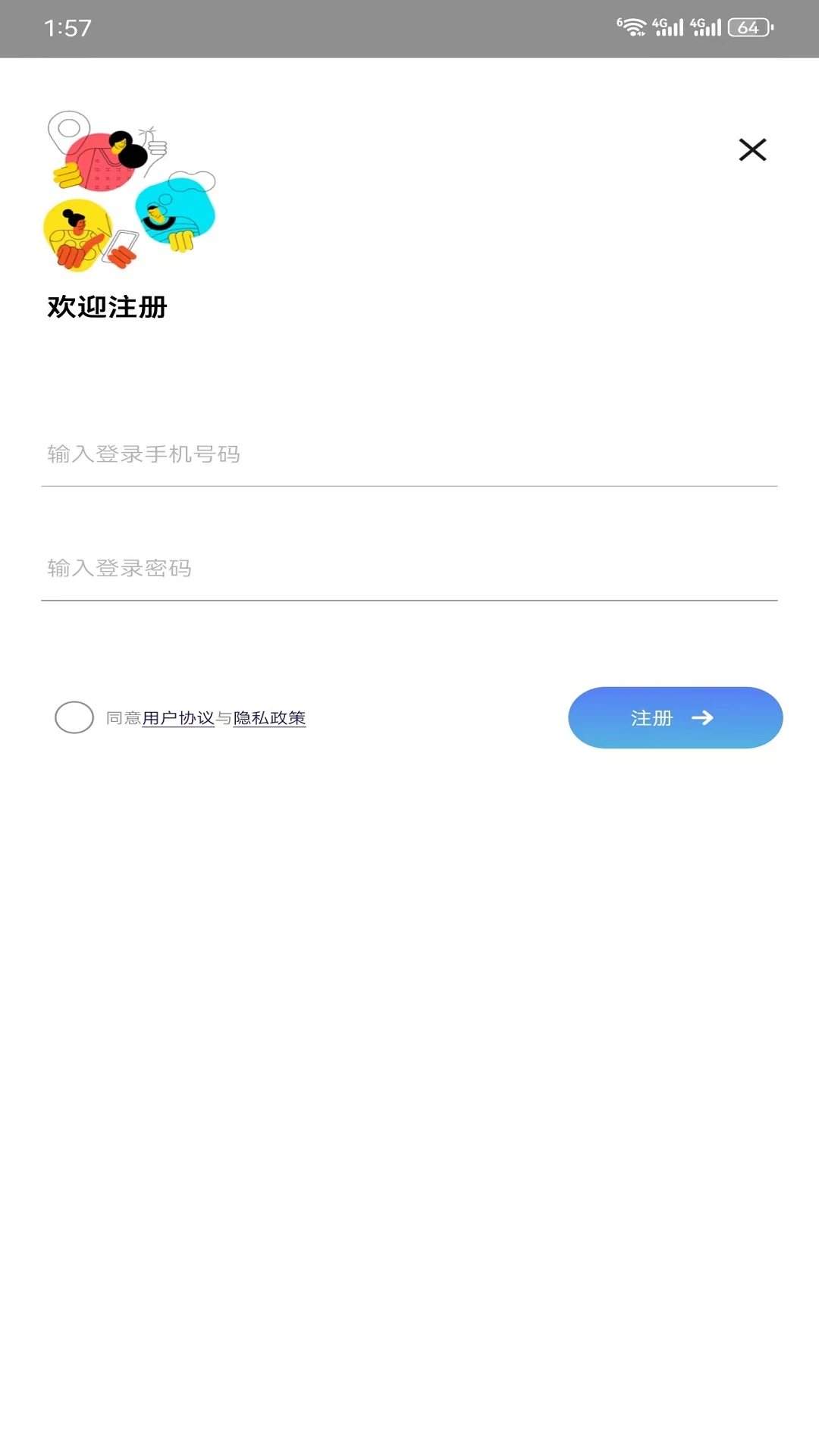Click the Wi-Fi icon in the status bar
819x1456 pixels.
point(634,27)
